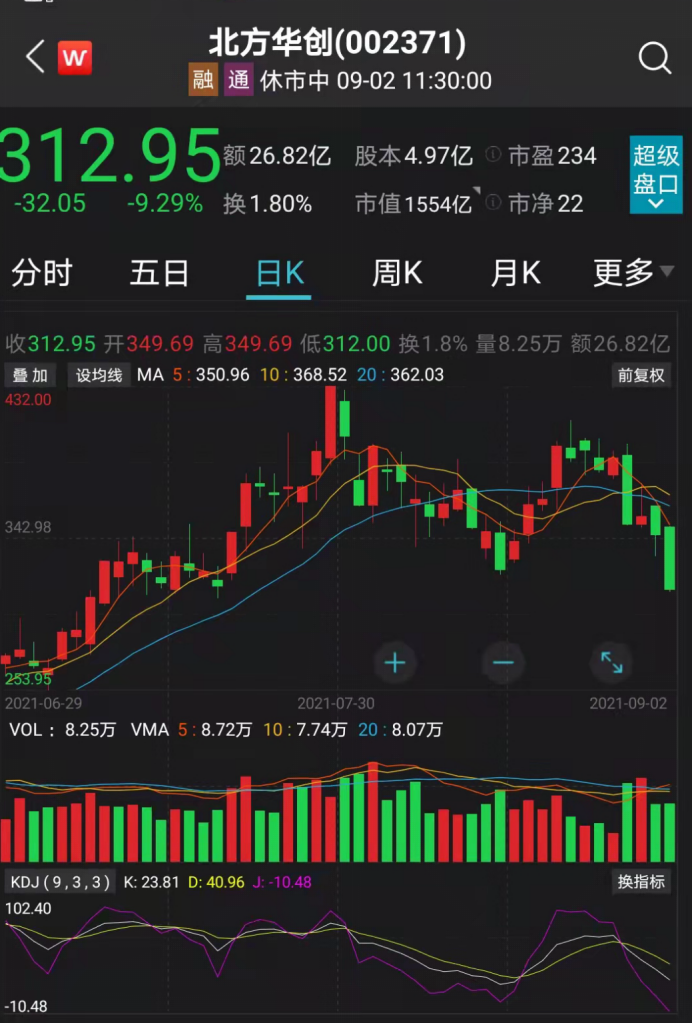The width and height of the screenshot is (693, 1024).
Task: Zoom out the K-line chart with minus
Action: (x=502, y=662)
